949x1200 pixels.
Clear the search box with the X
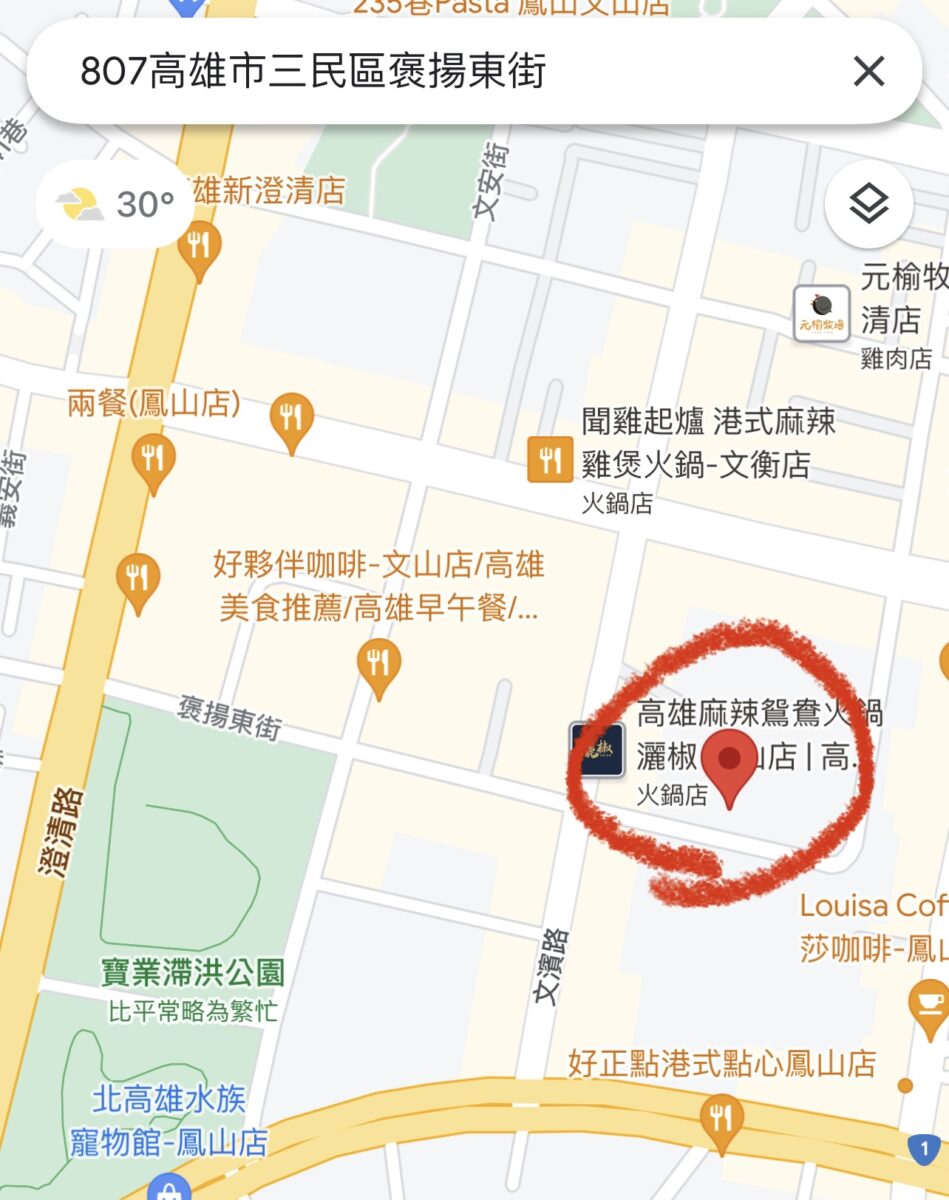pos(868,72)
